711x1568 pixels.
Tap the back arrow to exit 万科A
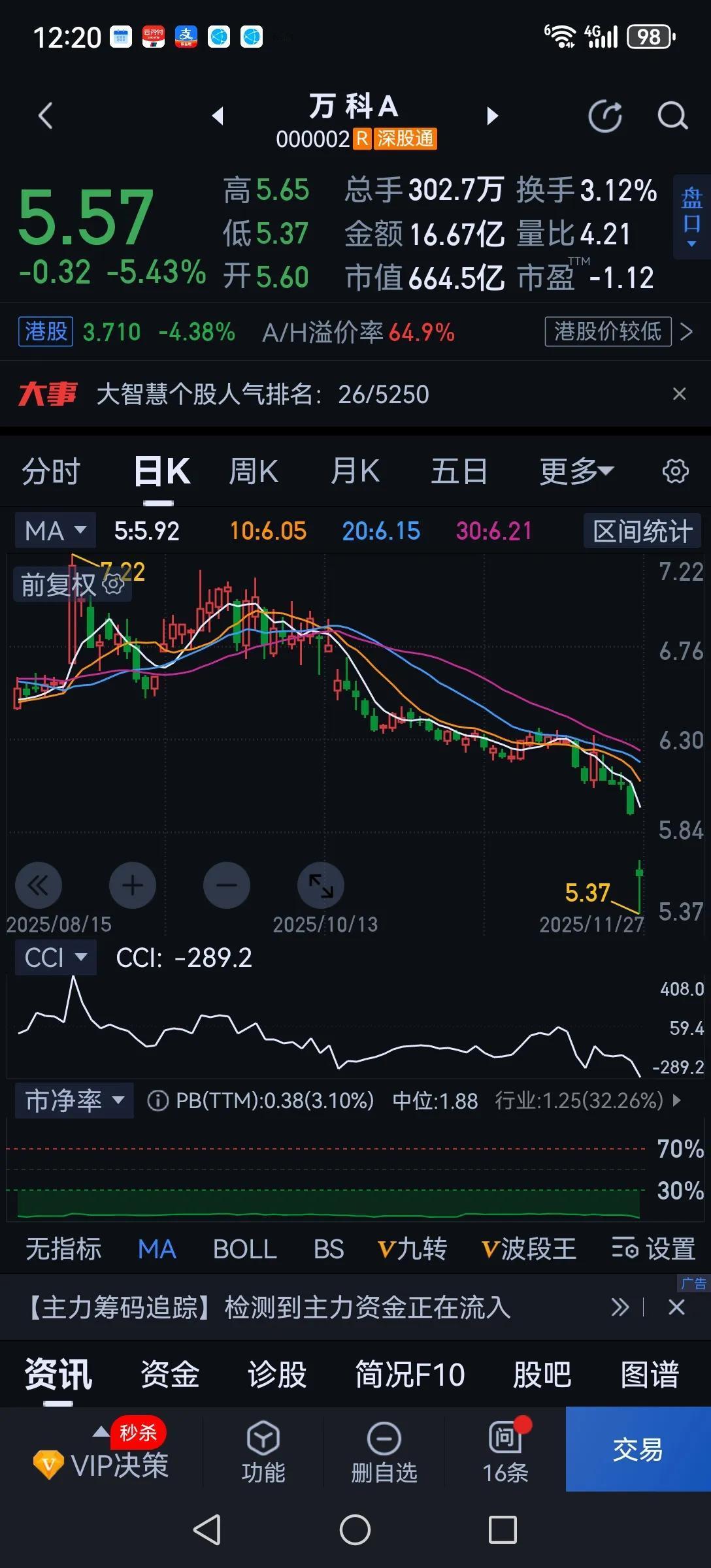click(x=44, y=116)
